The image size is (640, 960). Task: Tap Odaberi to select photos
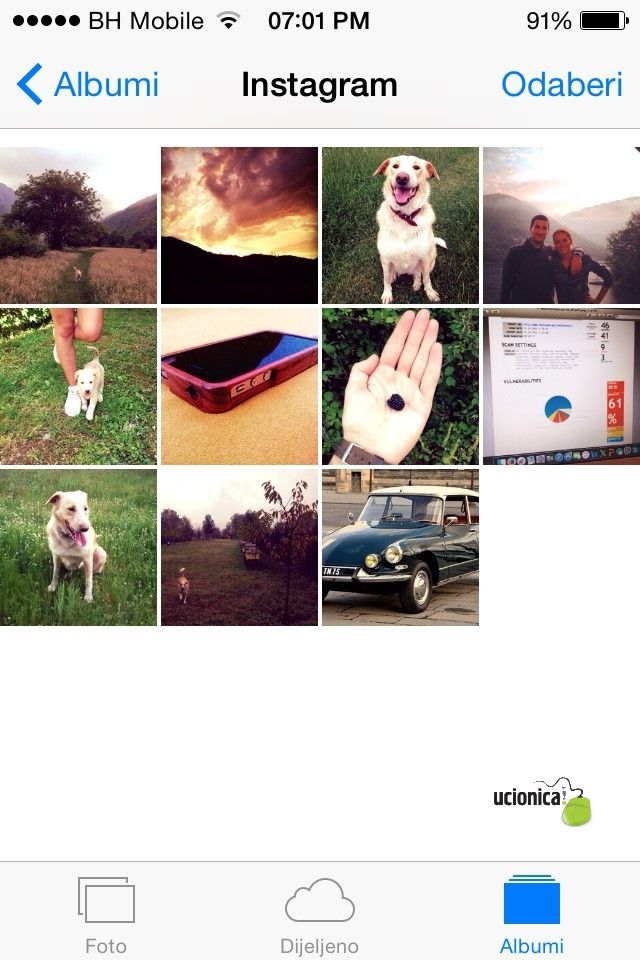[561, 85]
